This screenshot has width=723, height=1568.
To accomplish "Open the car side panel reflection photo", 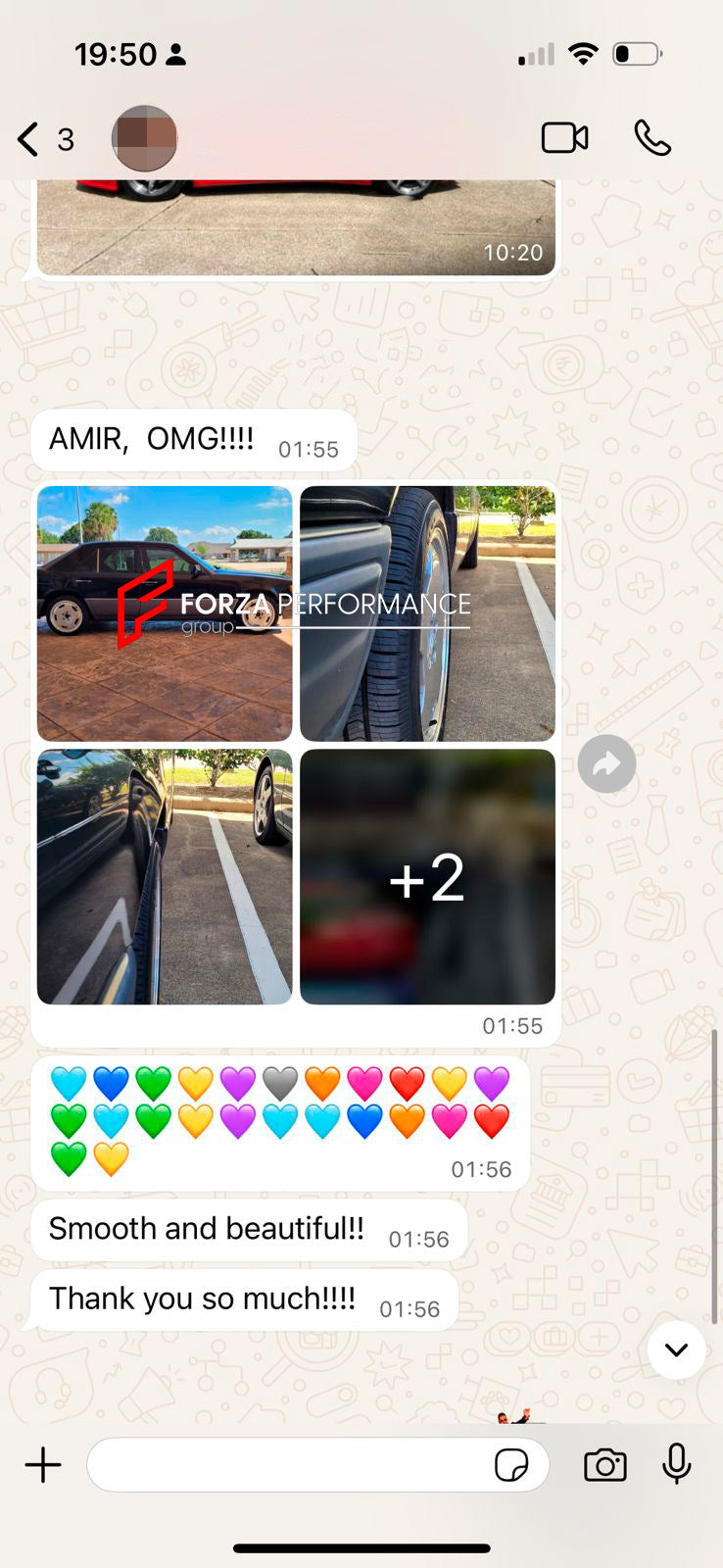I will (x=165, y=876).
